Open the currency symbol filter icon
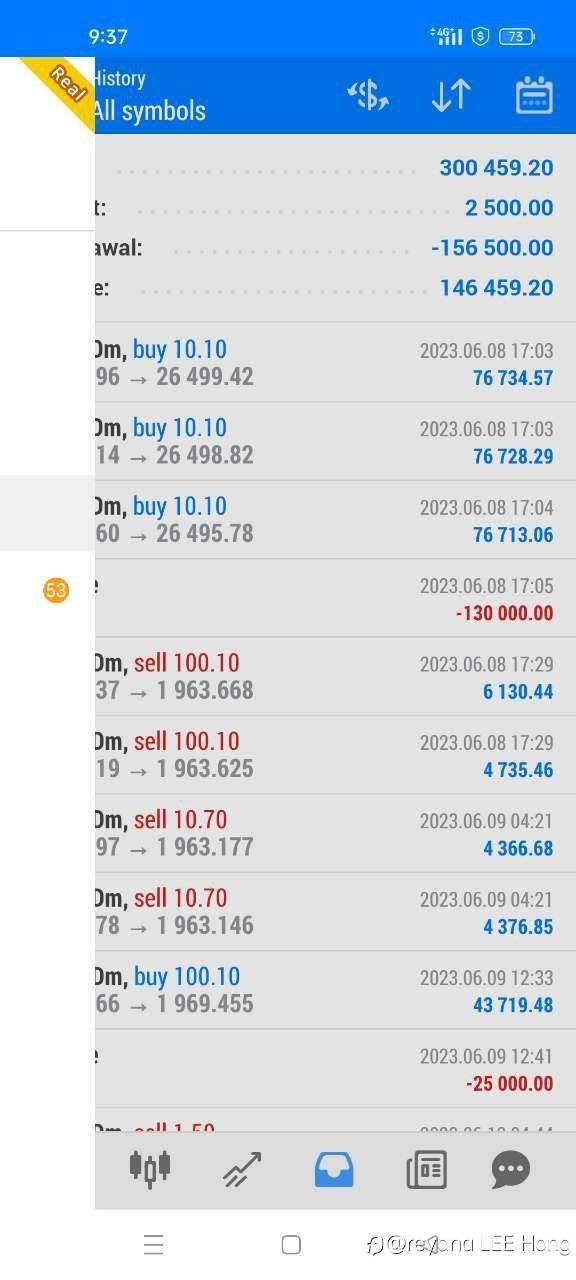Image resolution: width=576 pixels, height=1280 pixels. [x=368, y=96]
